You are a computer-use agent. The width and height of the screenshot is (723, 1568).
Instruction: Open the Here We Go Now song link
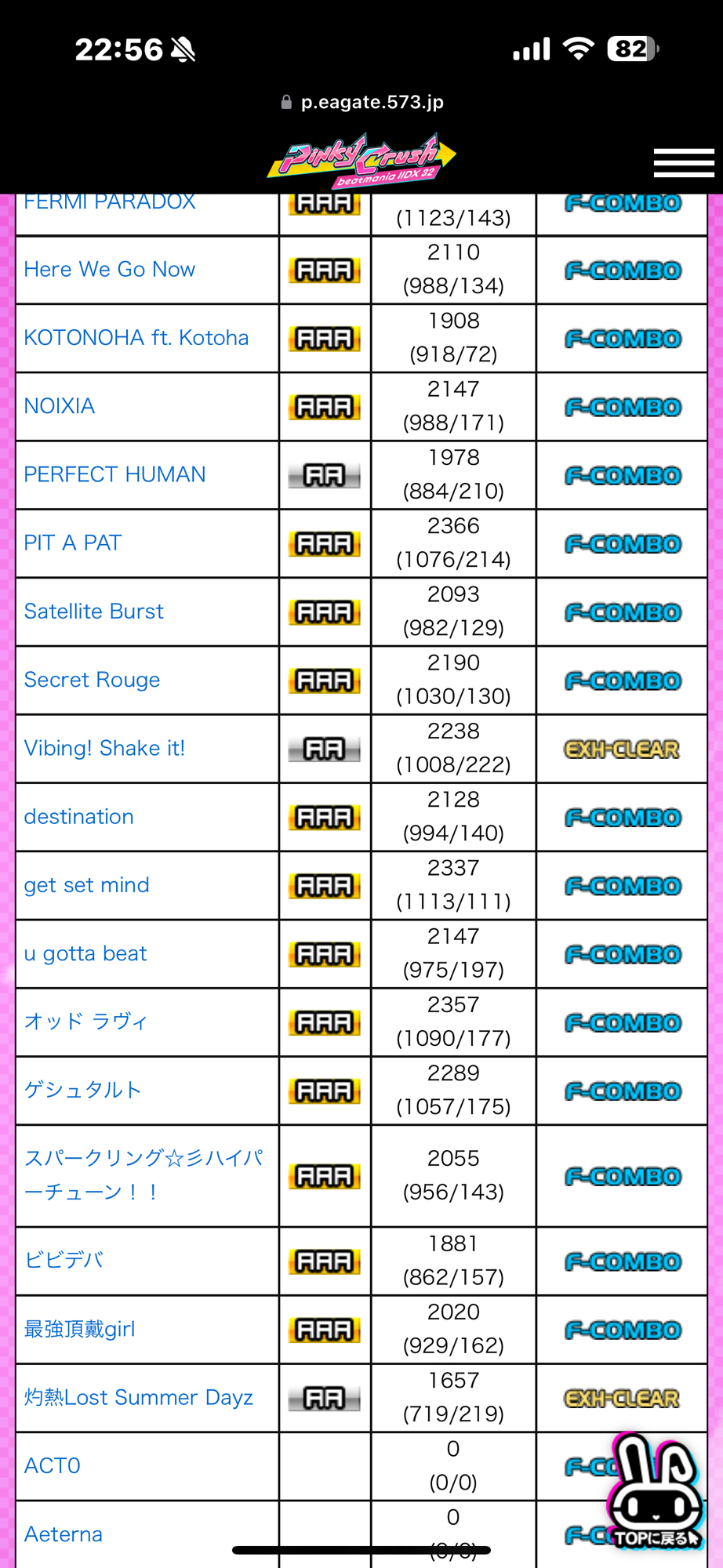109,270
